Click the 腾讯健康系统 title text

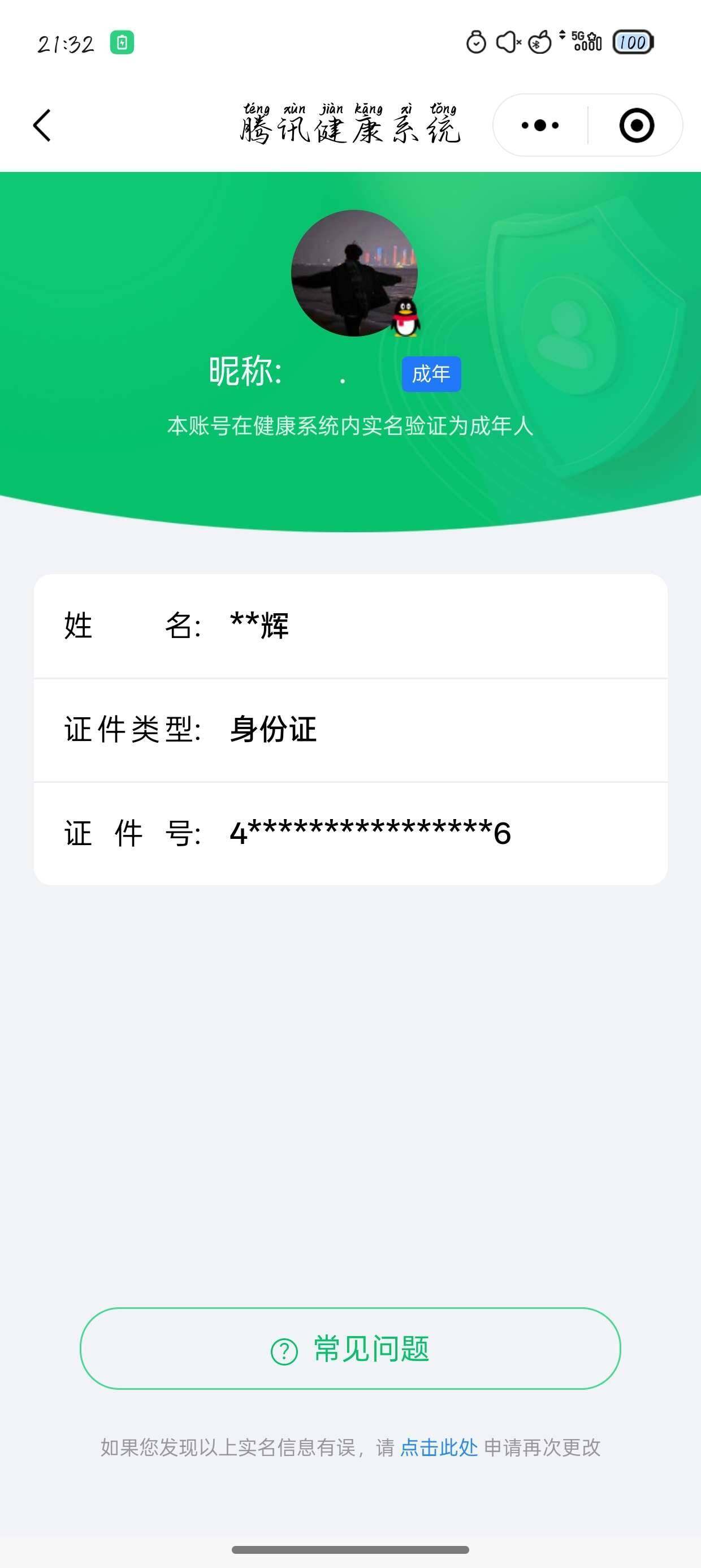350,127
